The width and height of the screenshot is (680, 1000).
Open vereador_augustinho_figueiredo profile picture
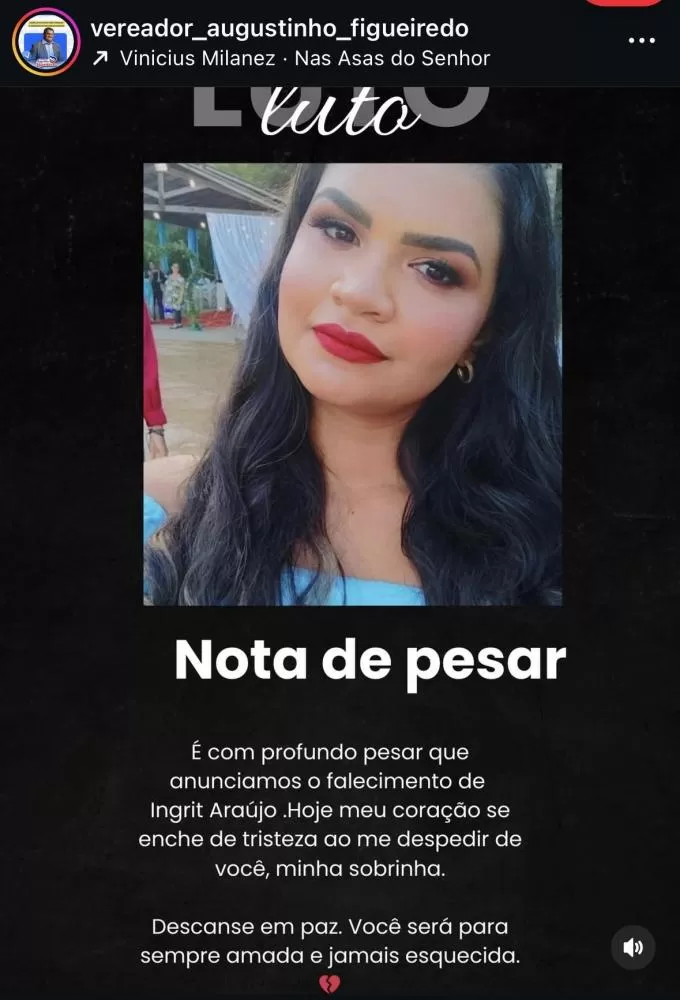pos(45,42)
